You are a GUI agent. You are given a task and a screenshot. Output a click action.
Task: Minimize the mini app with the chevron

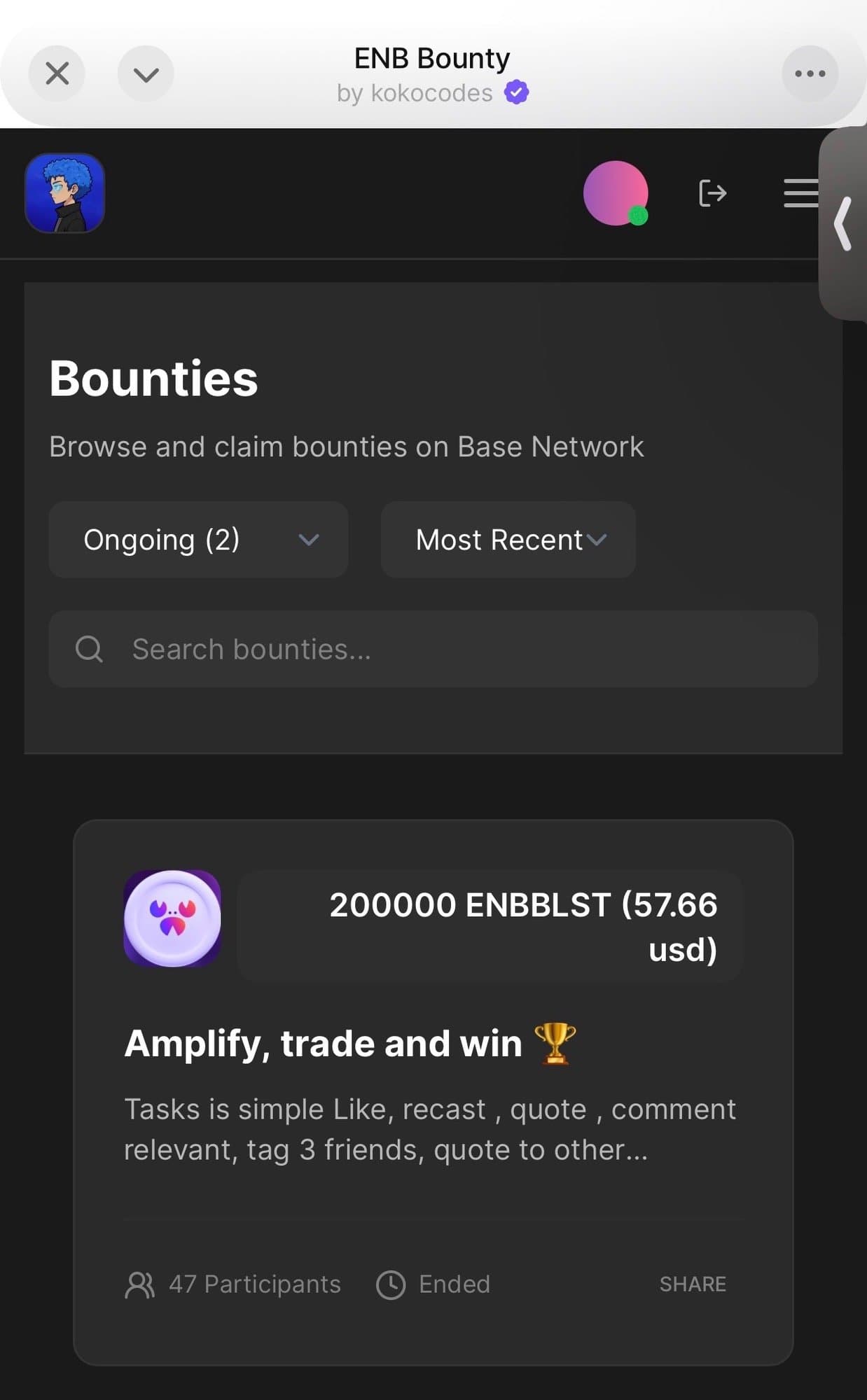tap(146, 73)
